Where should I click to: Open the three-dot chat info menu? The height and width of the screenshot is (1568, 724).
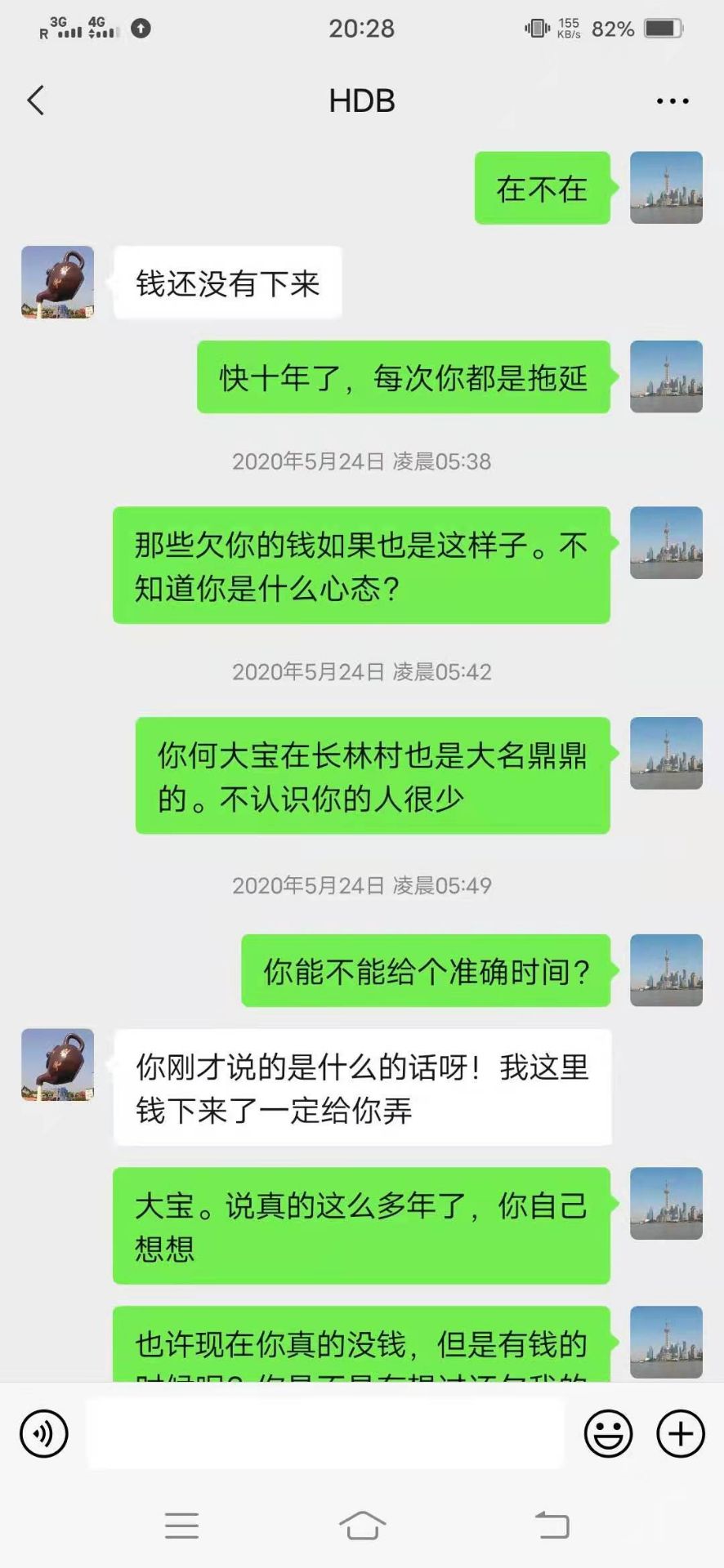tap(673, 101)
